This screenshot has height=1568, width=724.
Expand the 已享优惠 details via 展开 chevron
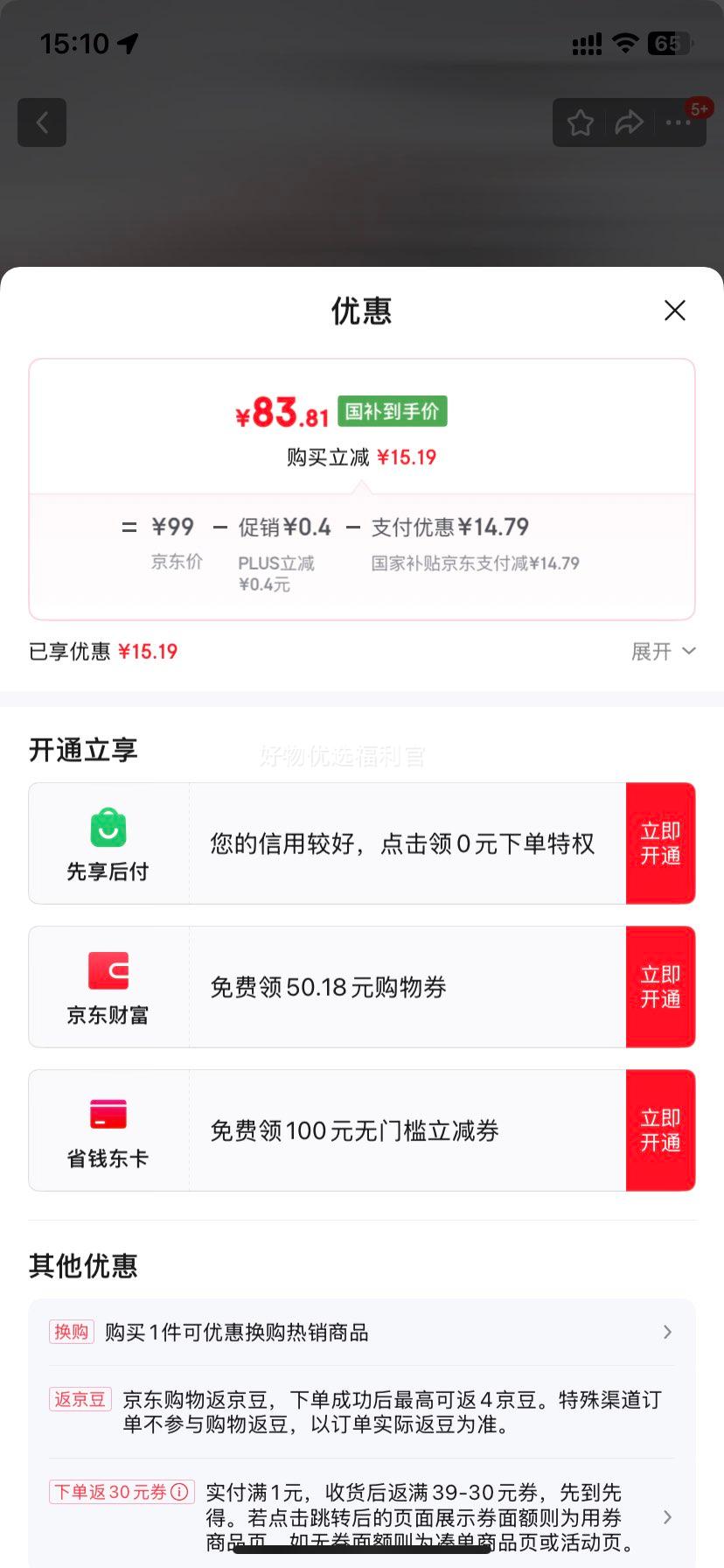665,651
